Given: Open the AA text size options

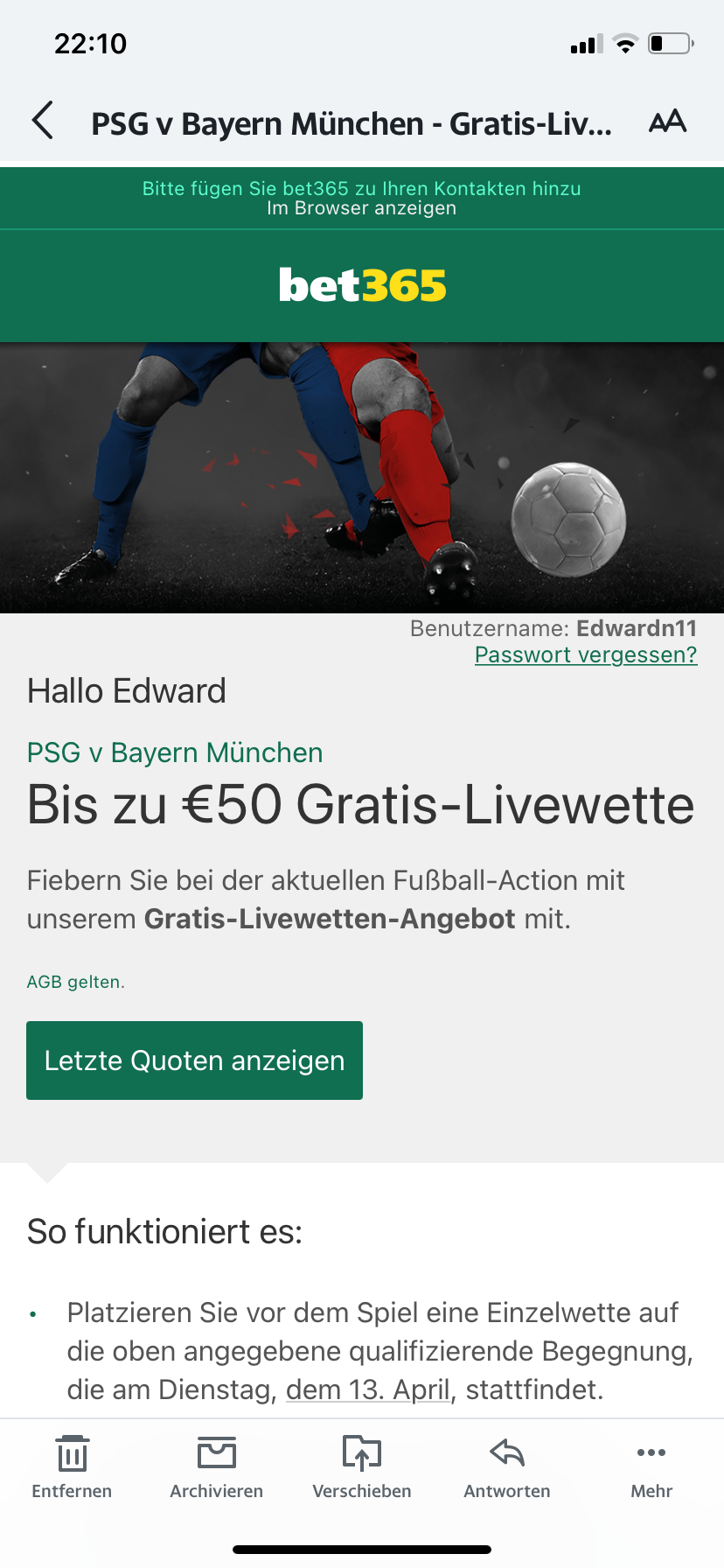Looking at the screenshot, I should tap(667, 122).
